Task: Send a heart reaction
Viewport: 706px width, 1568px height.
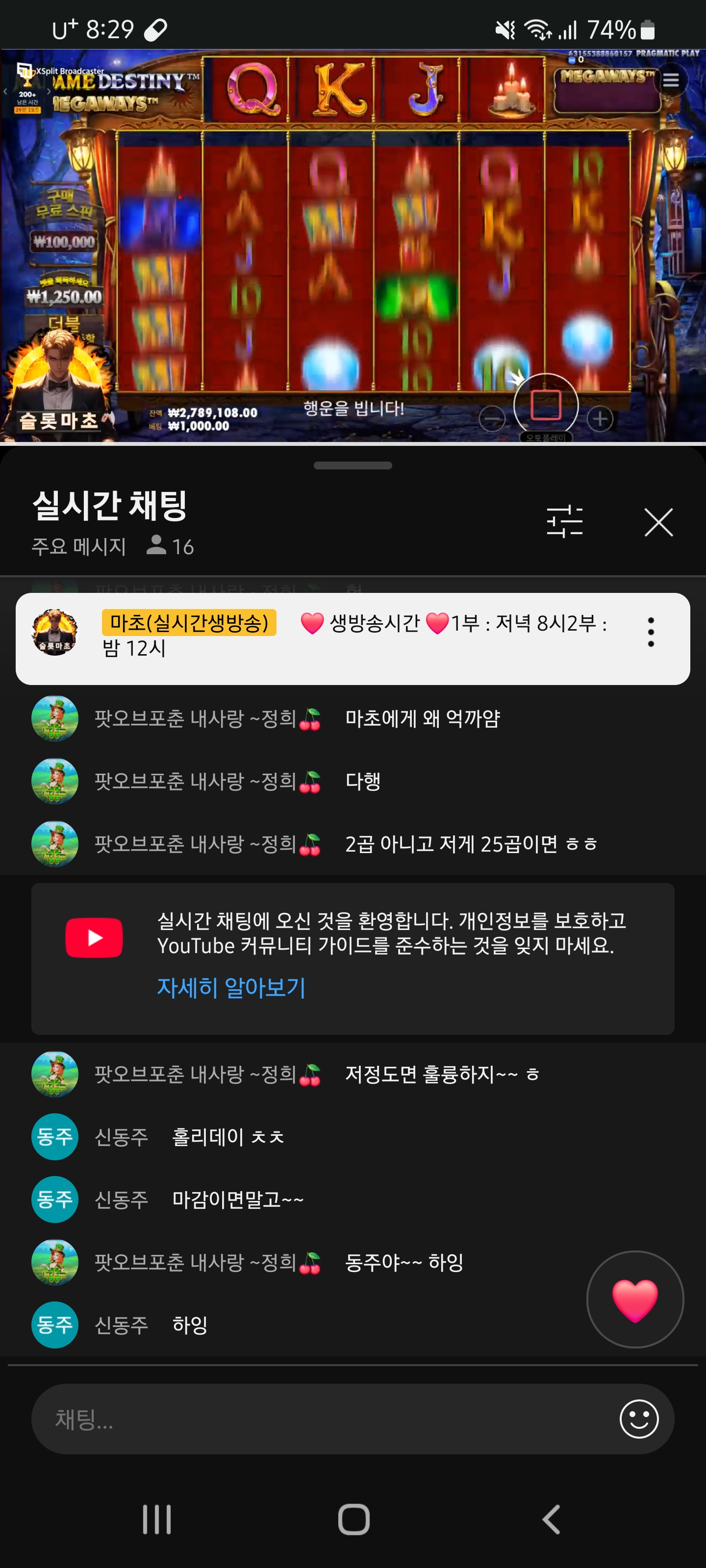Action: point(634,1299)
